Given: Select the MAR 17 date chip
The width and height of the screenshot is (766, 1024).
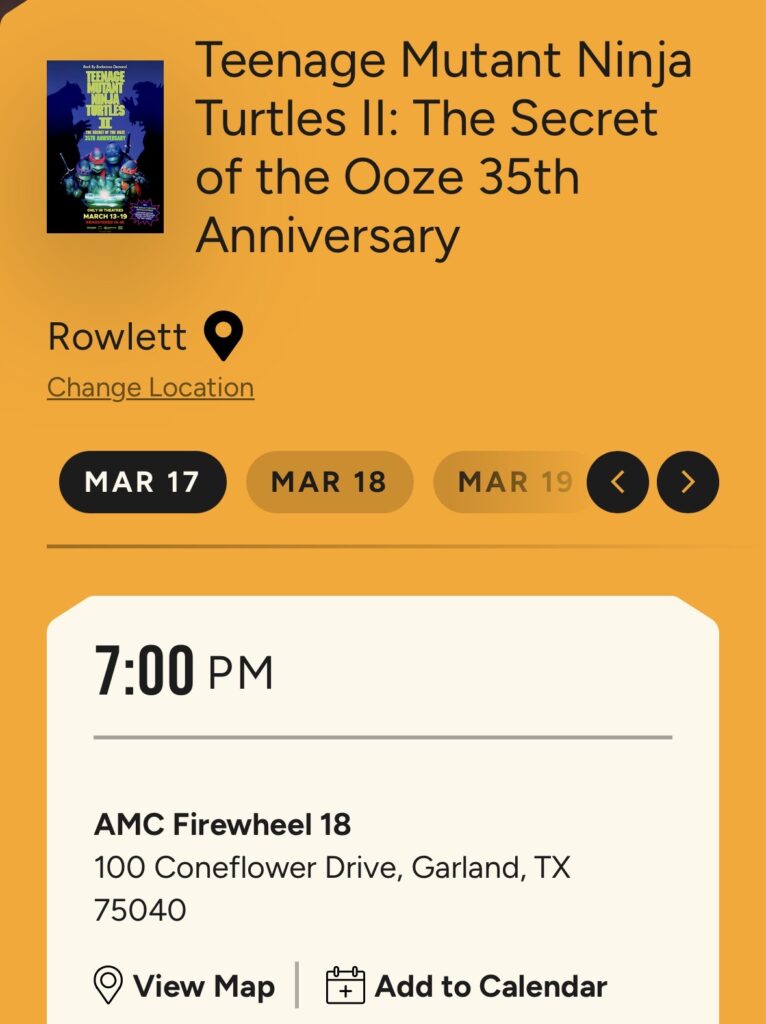Looking at the screenshot, I should pyautogui.click(x=142, y=482).
